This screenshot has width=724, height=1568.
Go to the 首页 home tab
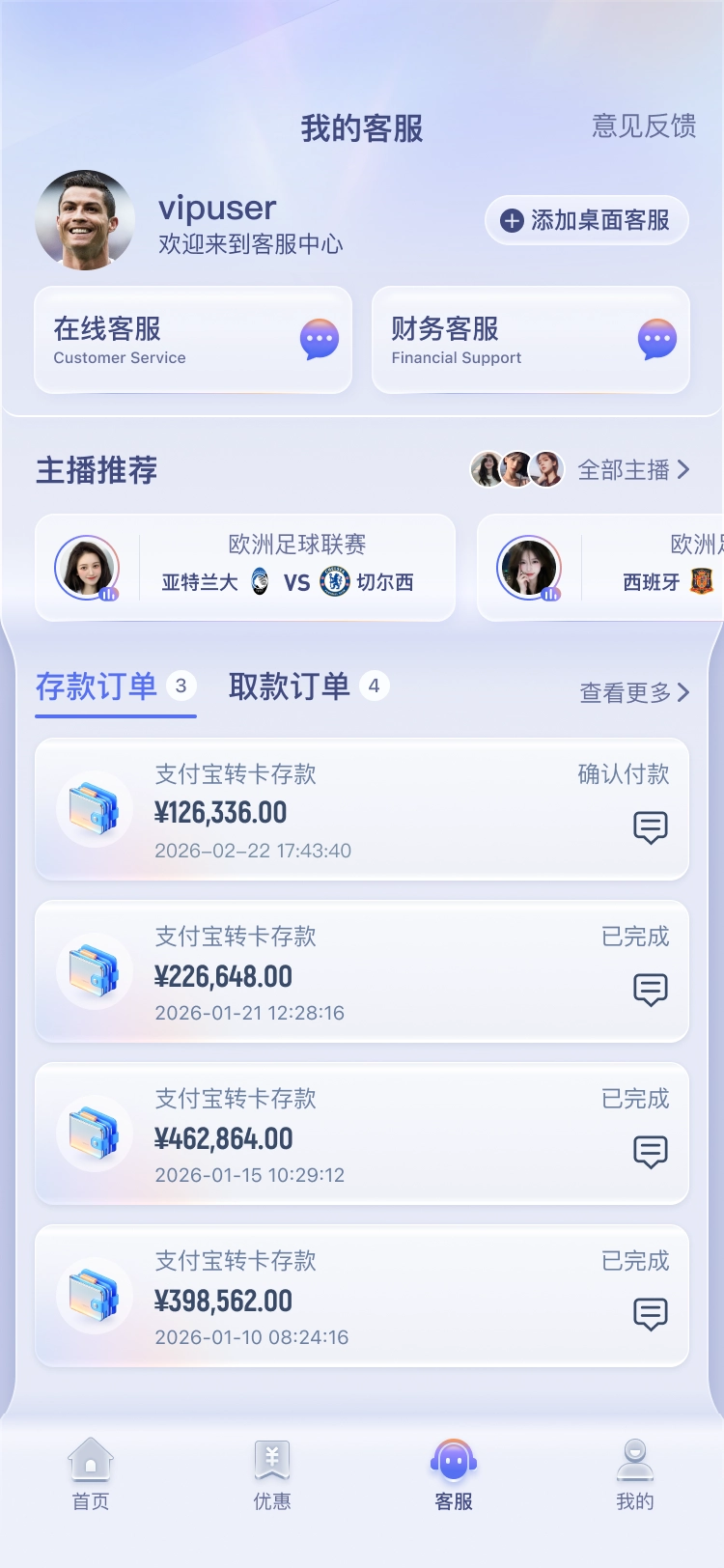pyautogui.click(x=91, y=1473)
